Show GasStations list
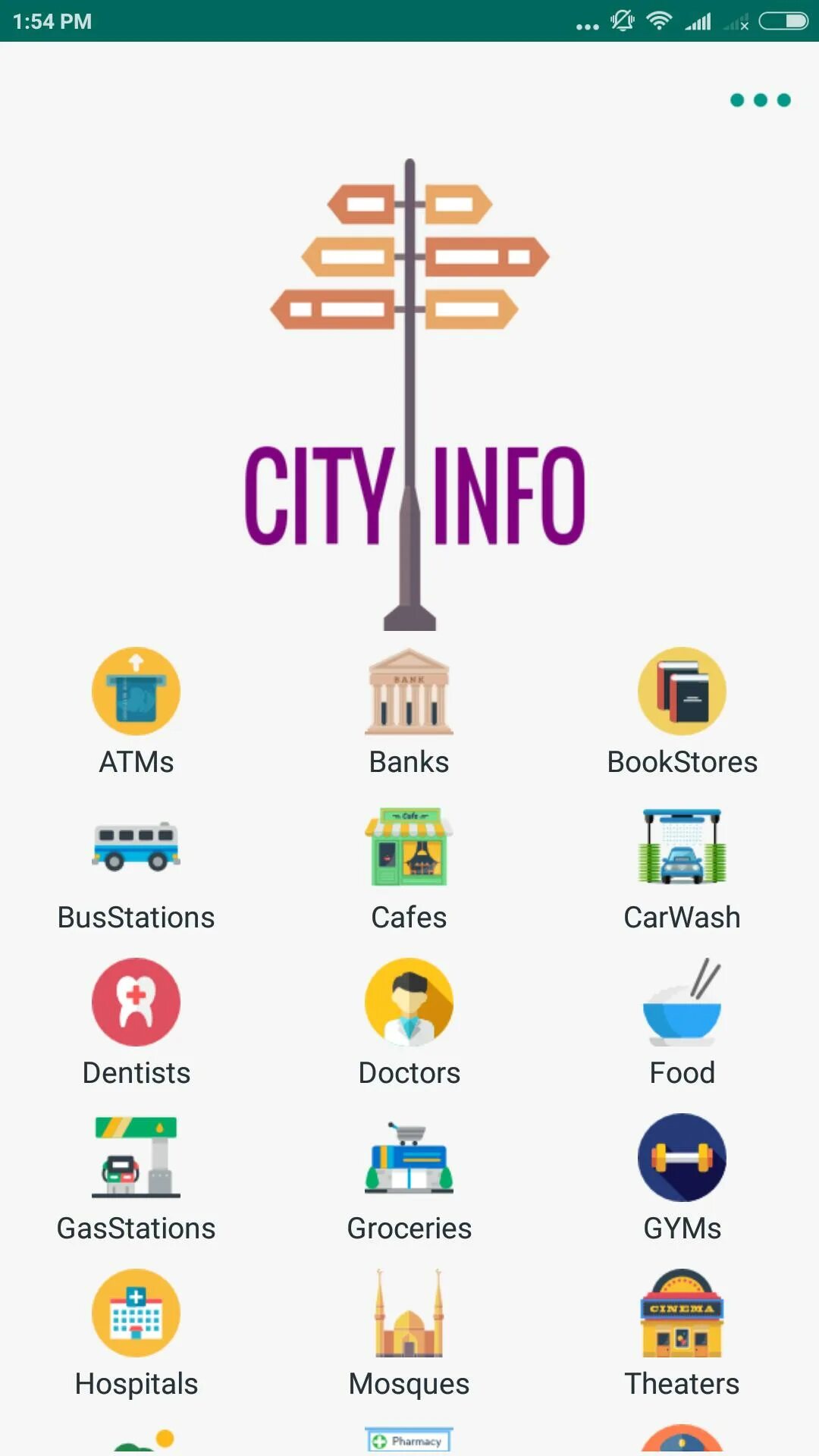Viewport: 819px width, 1456px height. coord(136,1179)
